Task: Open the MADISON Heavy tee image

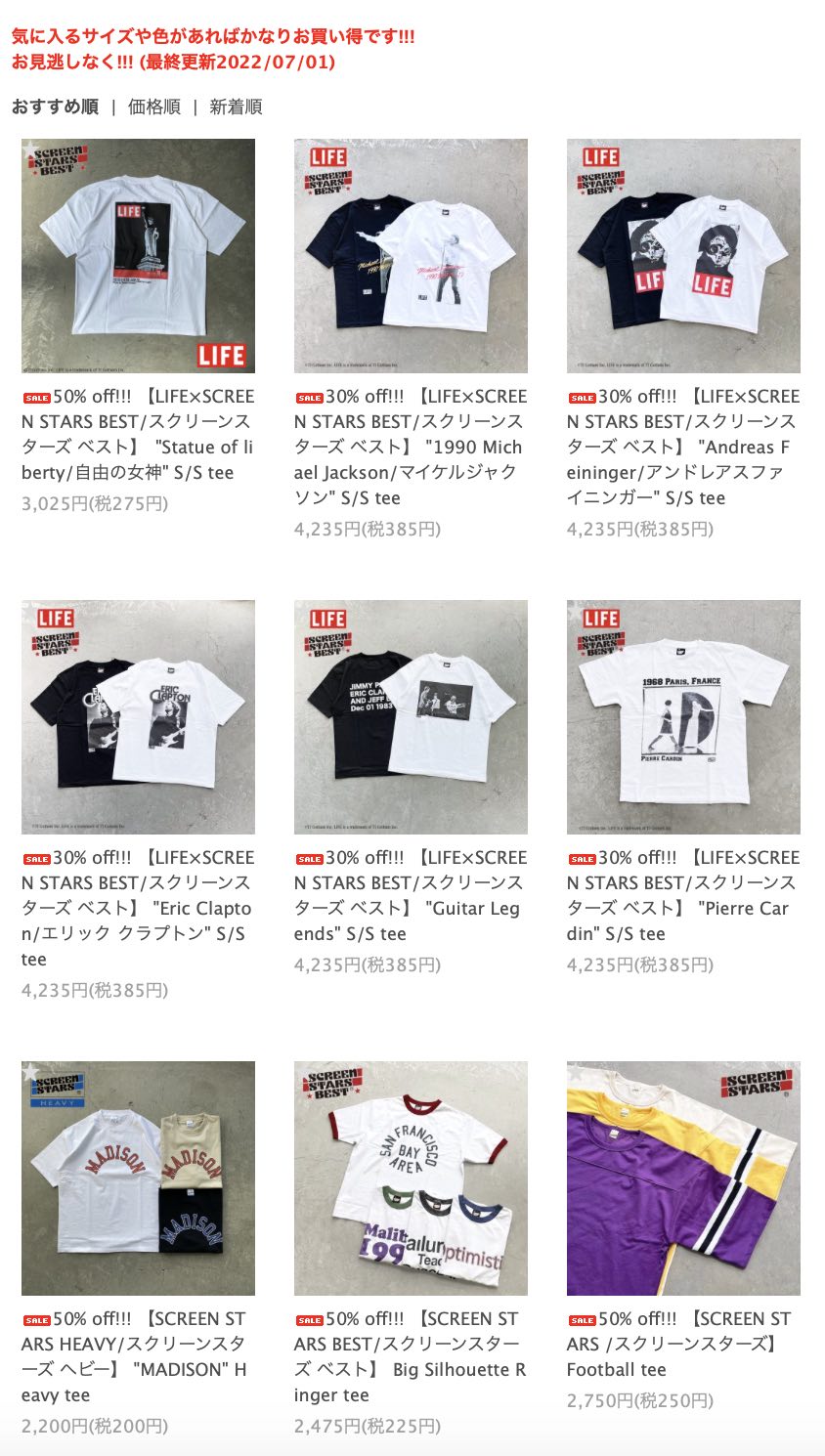Action: pyautogui.click(x=138, y=1178)
